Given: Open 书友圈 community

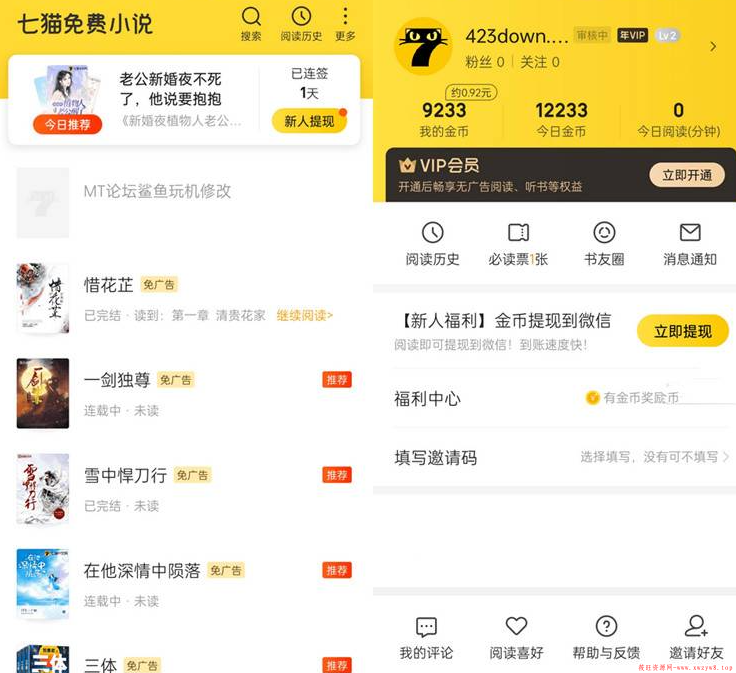Looking at the screenshot, I should 604,244.
